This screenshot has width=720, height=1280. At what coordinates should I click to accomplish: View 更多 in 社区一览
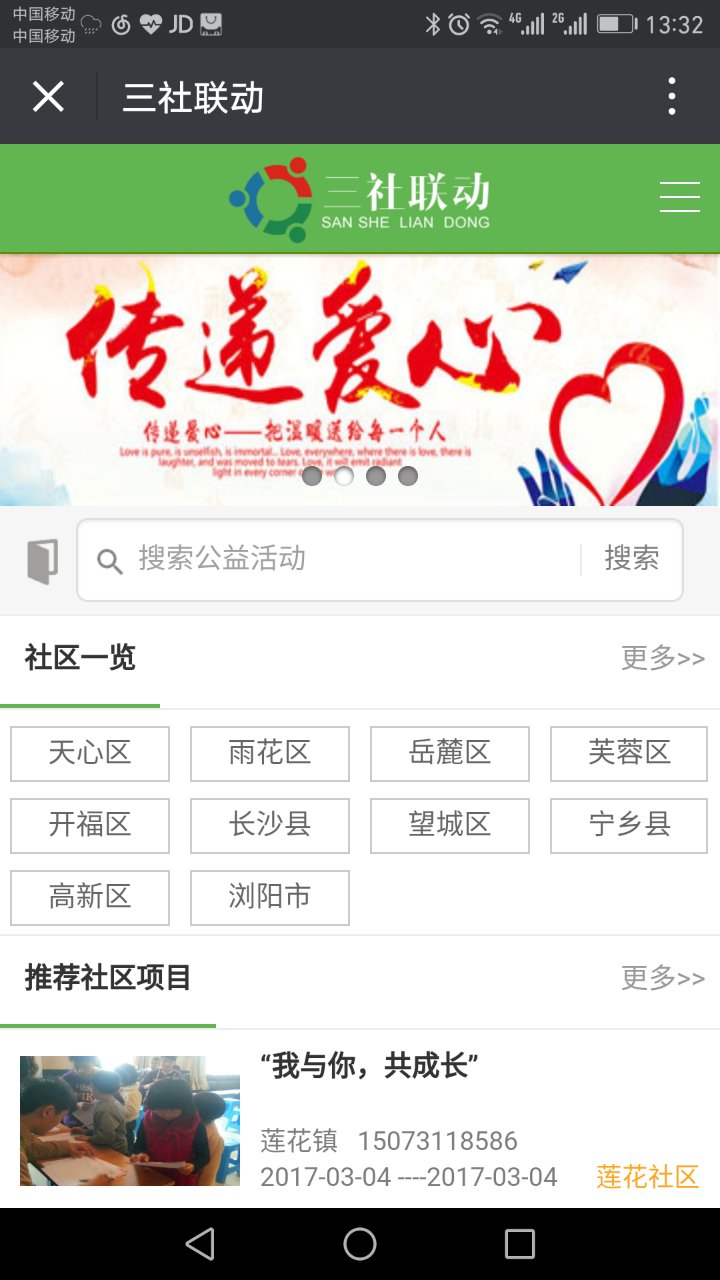663,658
